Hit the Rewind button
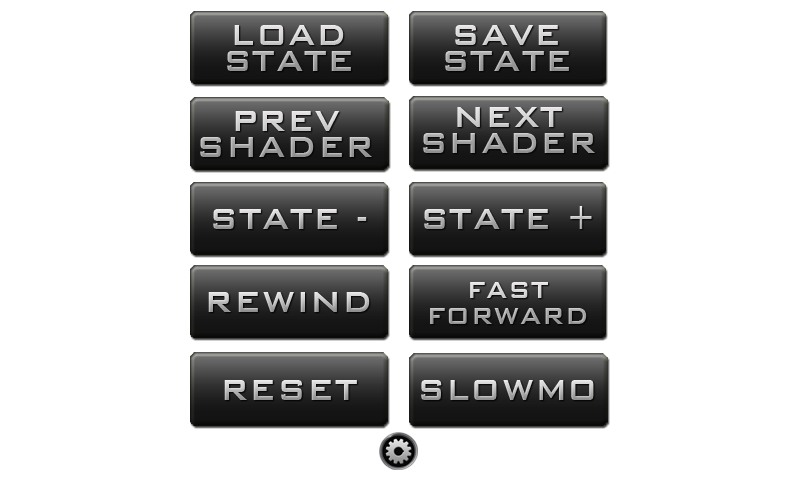Image resolution: width=800 pixels, height=480 pixels. (289, 302)
